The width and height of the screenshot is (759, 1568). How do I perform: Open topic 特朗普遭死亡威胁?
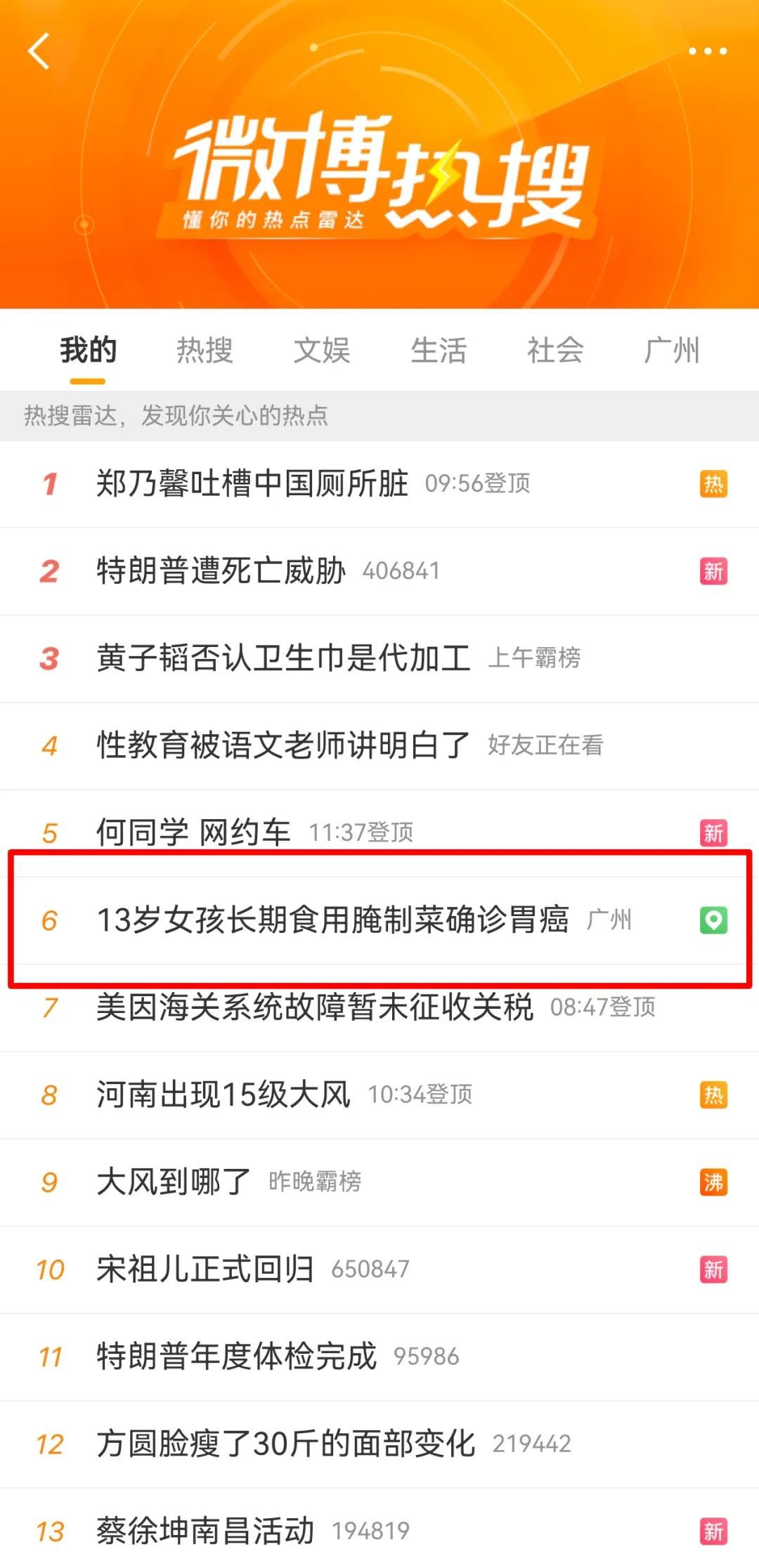point(221,571)
